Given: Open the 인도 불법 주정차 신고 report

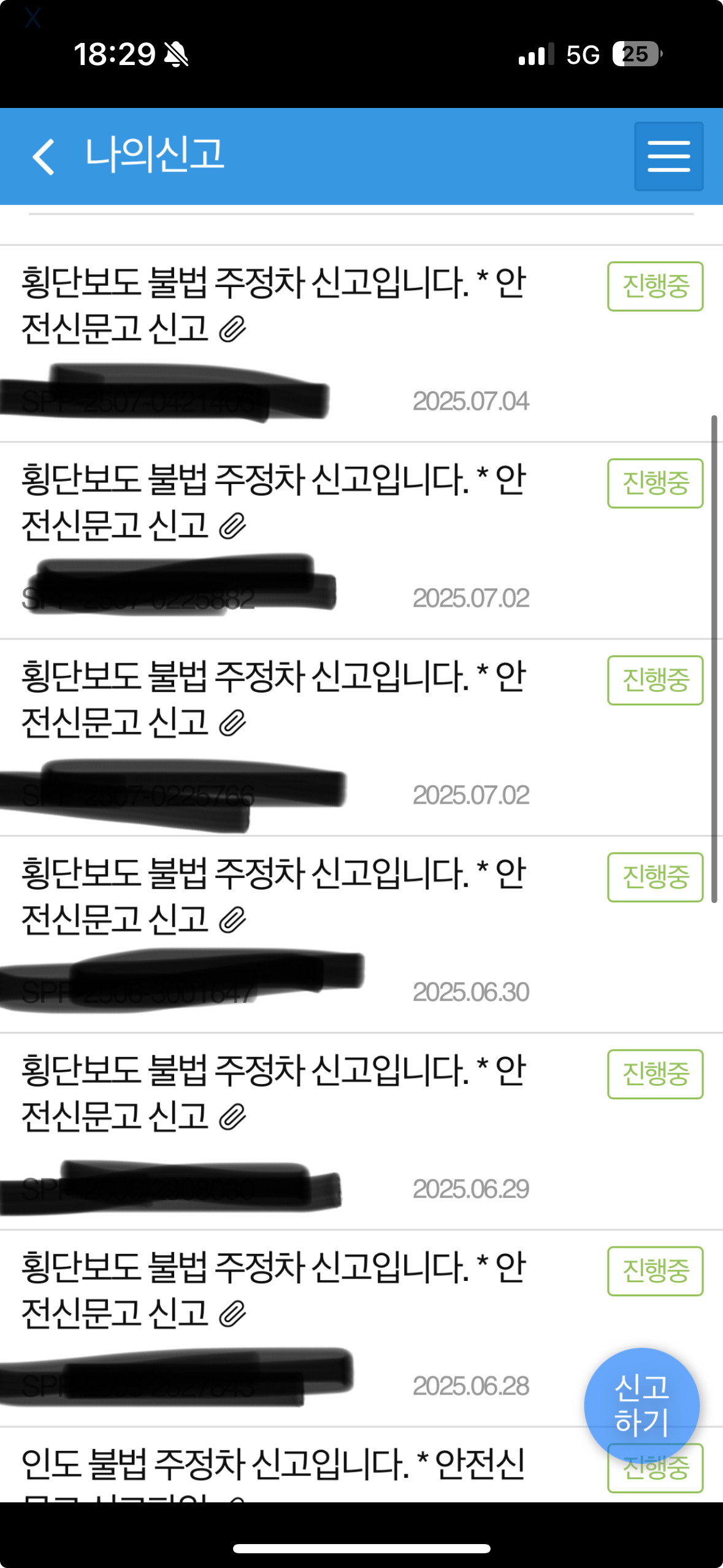Looking at the screenshot, I should 361,1465.
